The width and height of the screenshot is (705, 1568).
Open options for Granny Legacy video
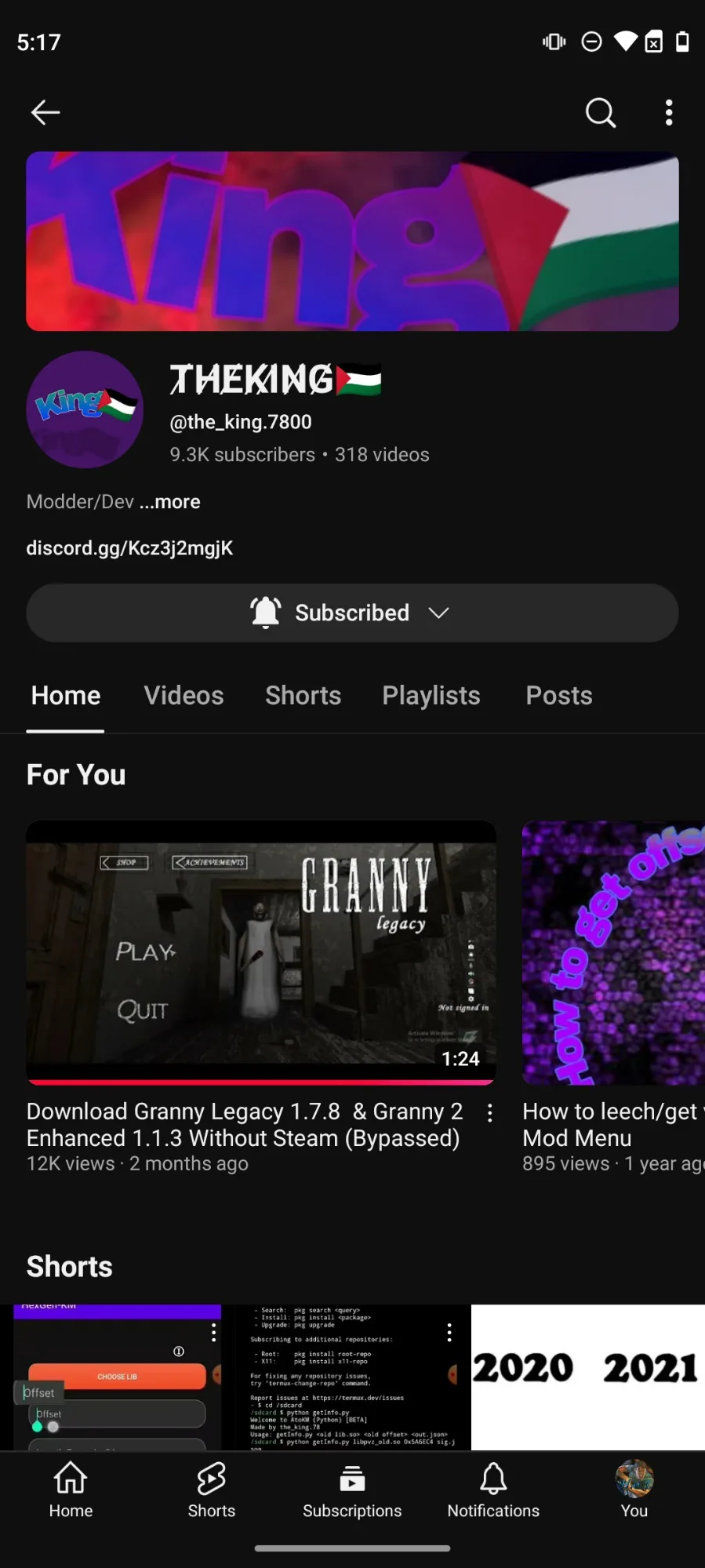490,1113
